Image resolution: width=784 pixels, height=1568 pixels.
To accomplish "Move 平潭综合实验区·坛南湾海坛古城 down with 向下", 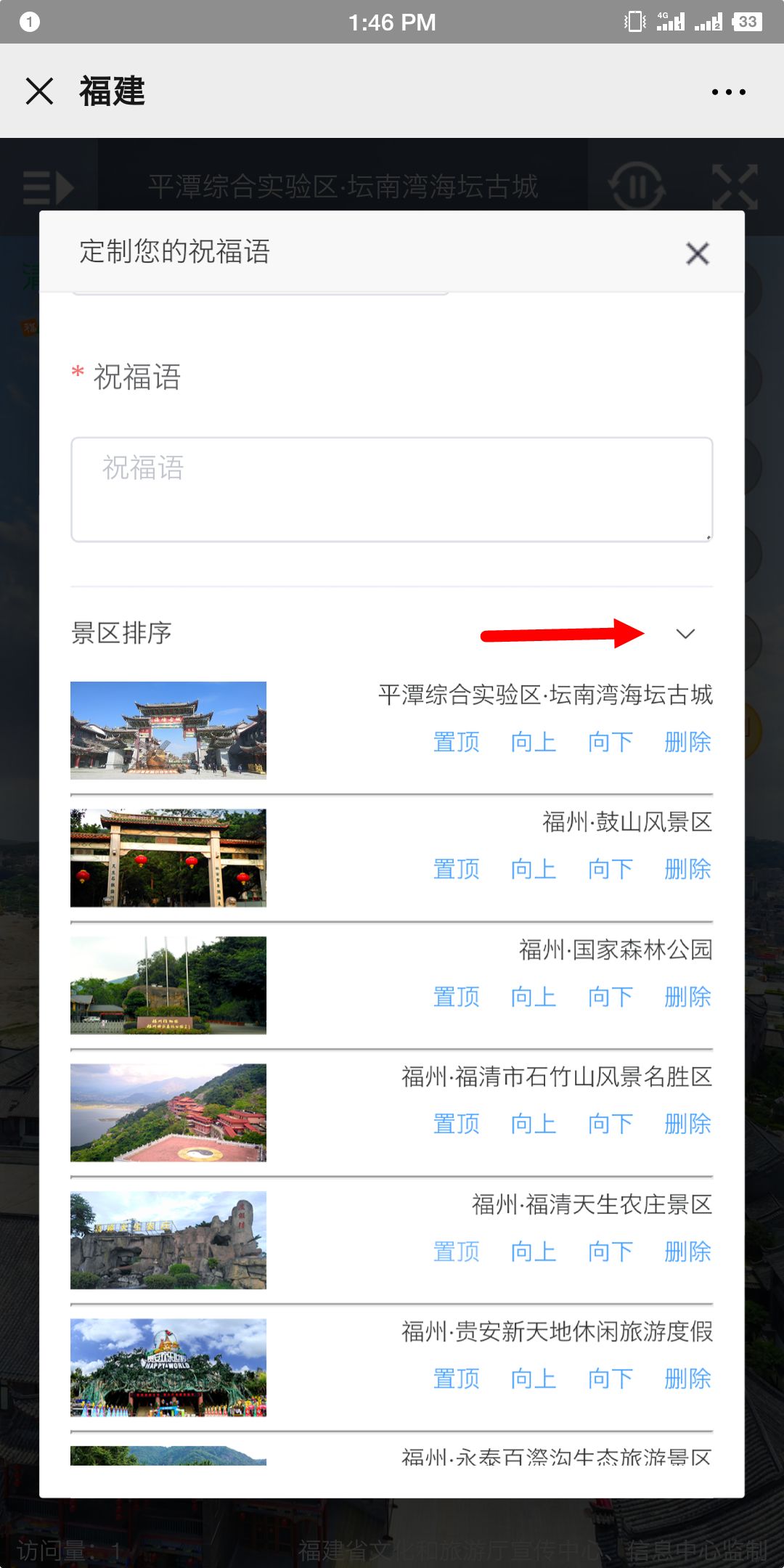I will pos(611,742).
